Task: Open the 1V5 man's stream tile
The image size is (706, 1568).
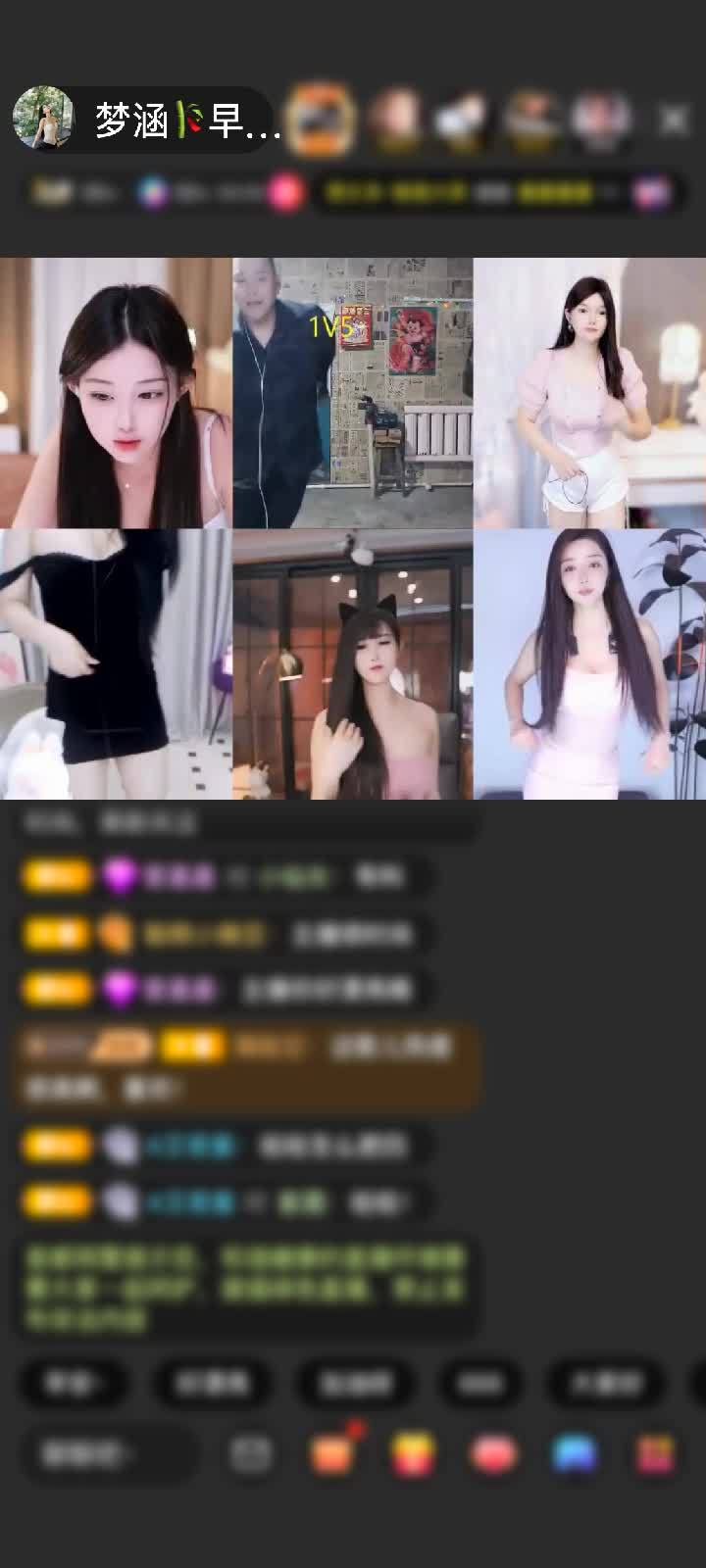Action: [x=352, y=393]
